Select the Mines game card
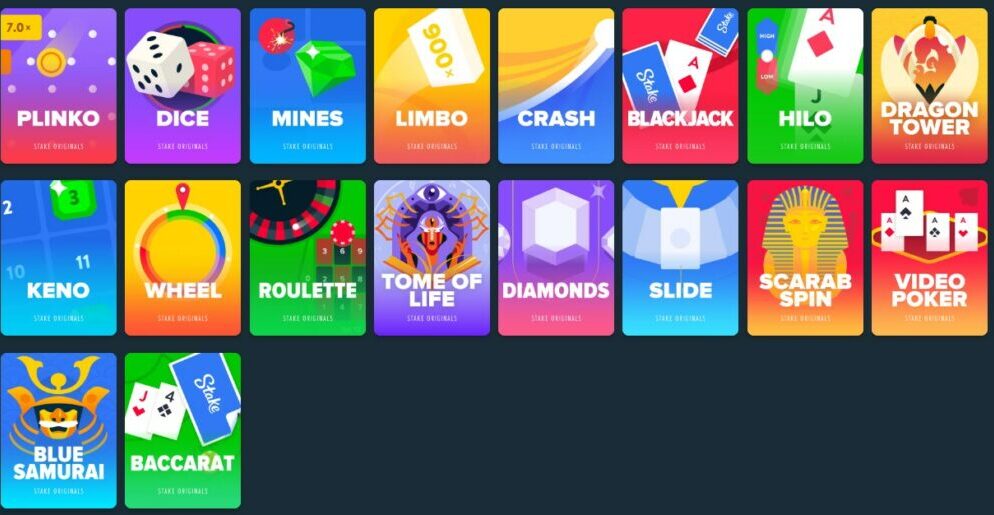This screenshot has width=994, height=515. point(307,86)
